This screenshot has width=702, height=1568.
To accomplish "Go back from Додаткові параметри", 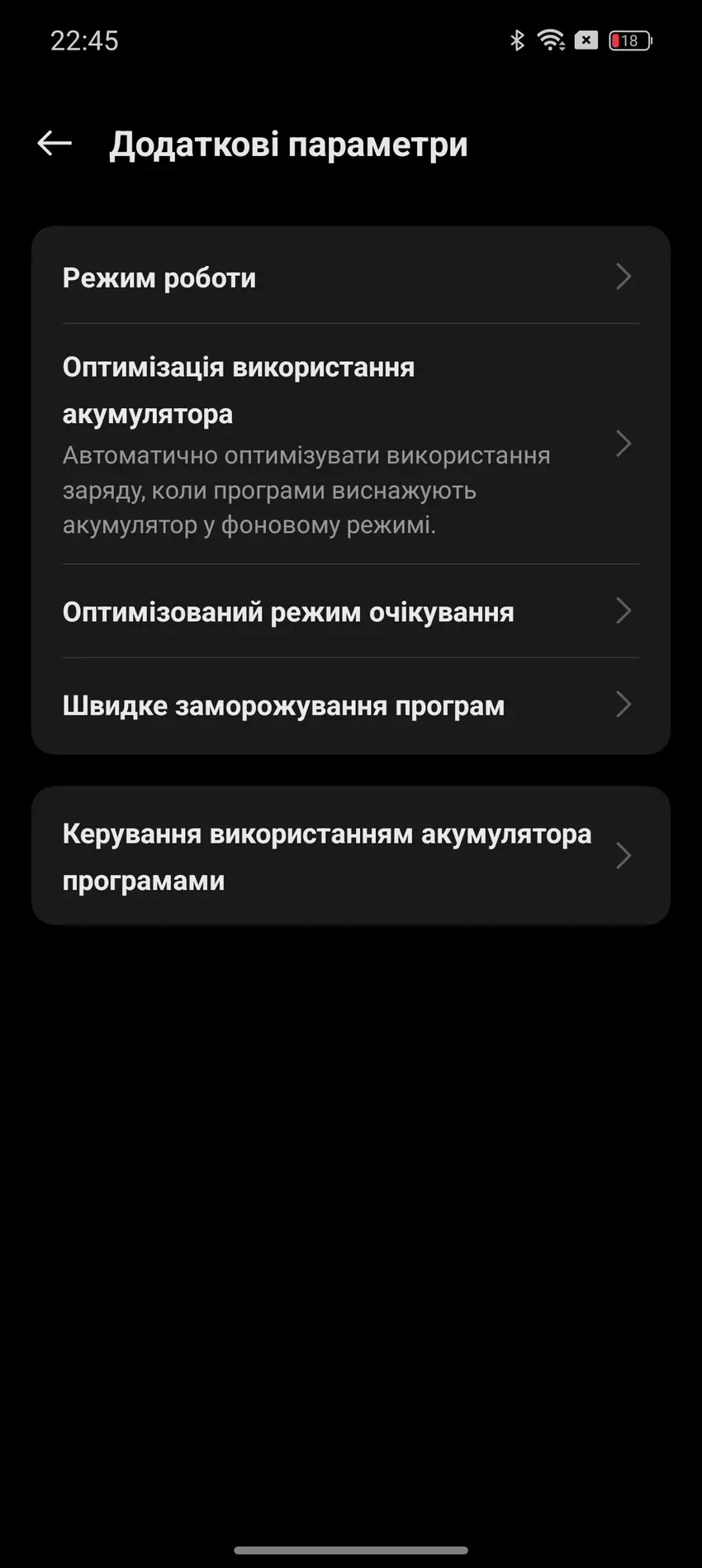I will click(55, 144).
